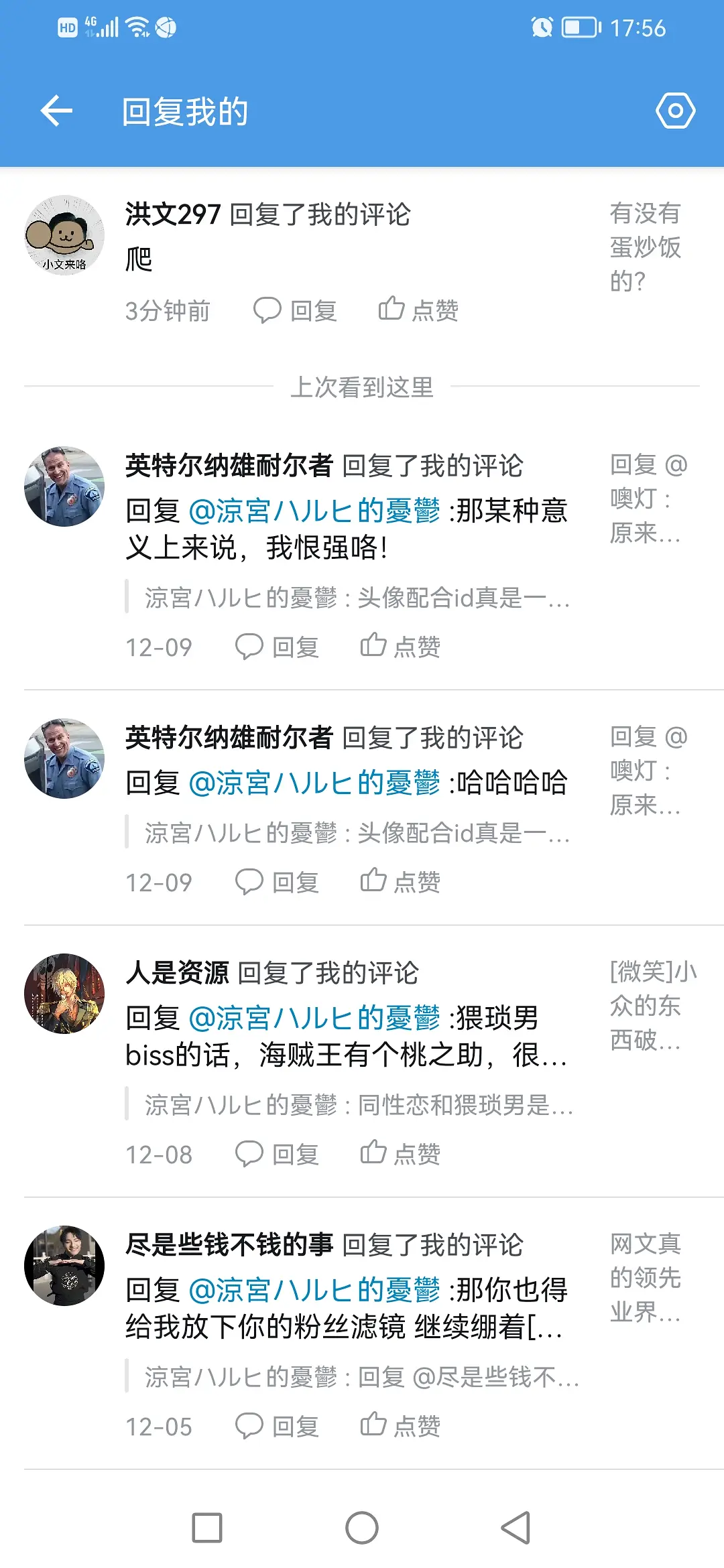Open settings hexagon icon in header
The image size is (724, 1568).
point(675,111)
